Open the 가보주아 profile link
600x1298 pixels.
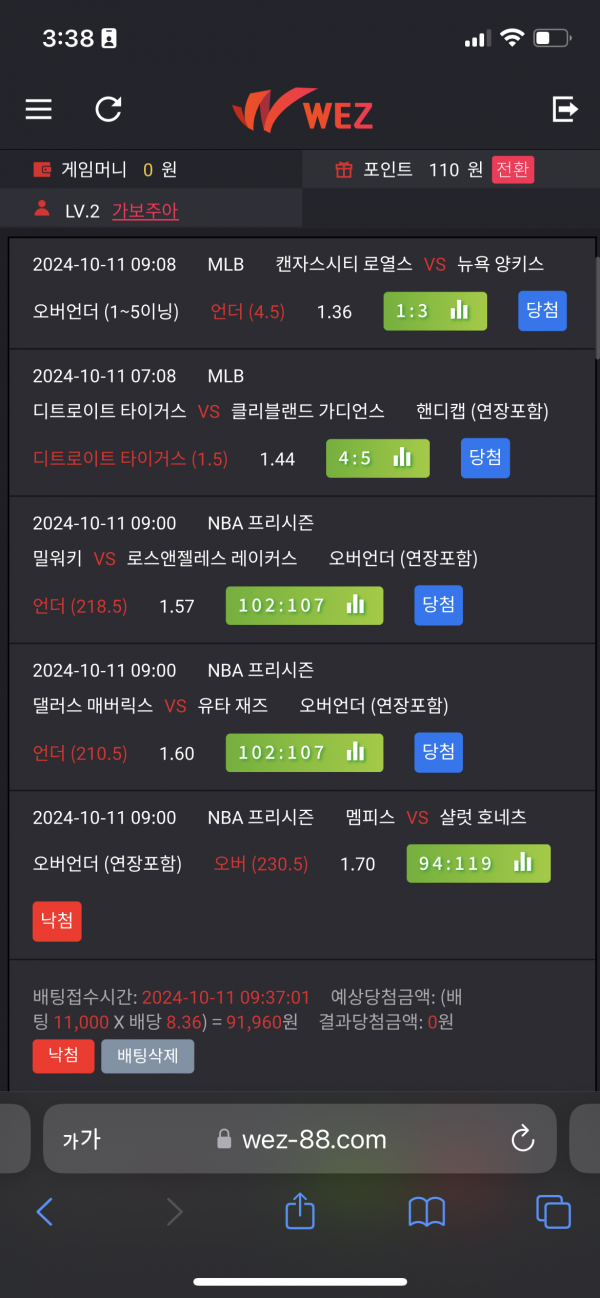click(x=145, y=211)
